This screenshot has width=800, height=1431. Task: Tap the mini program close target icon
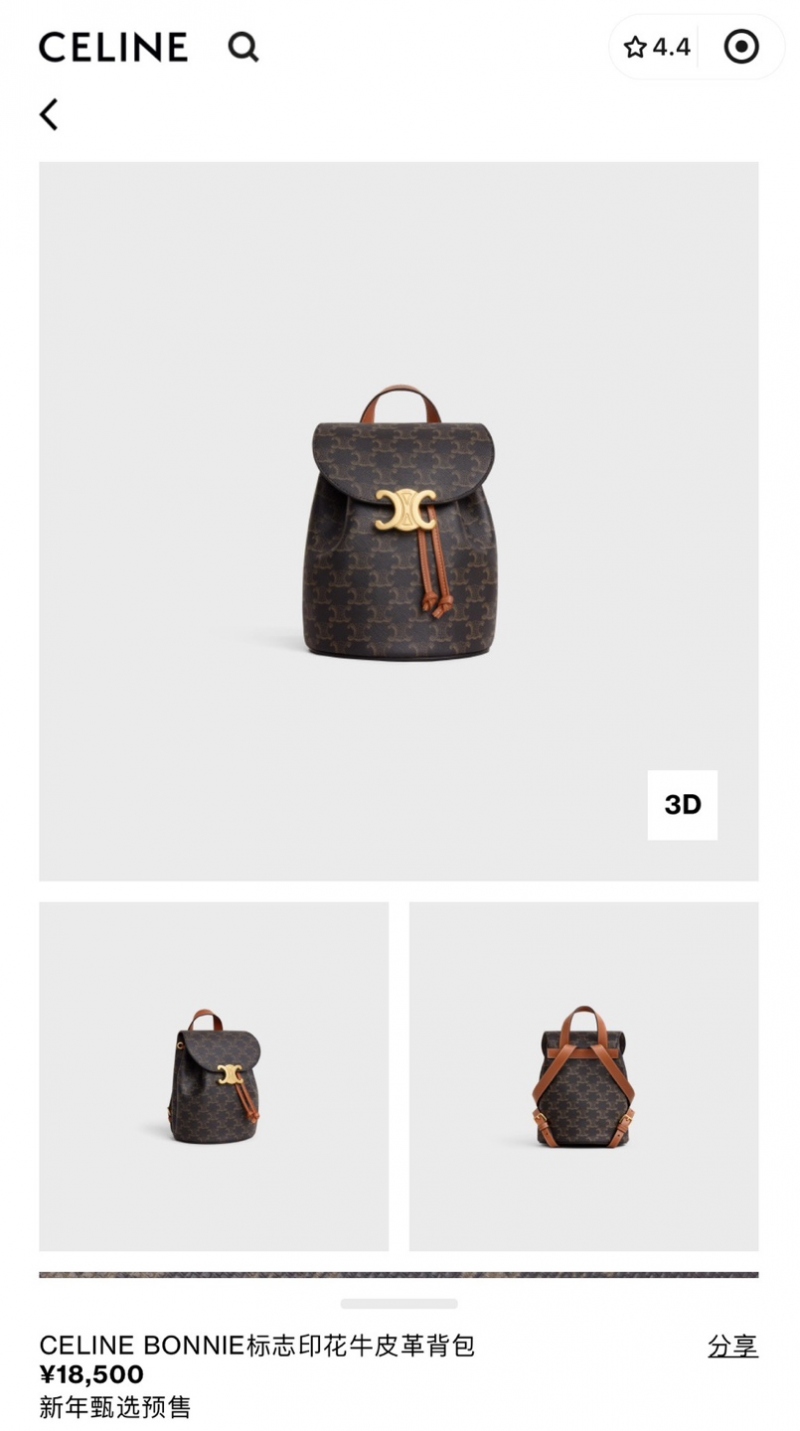coord(741,47)
